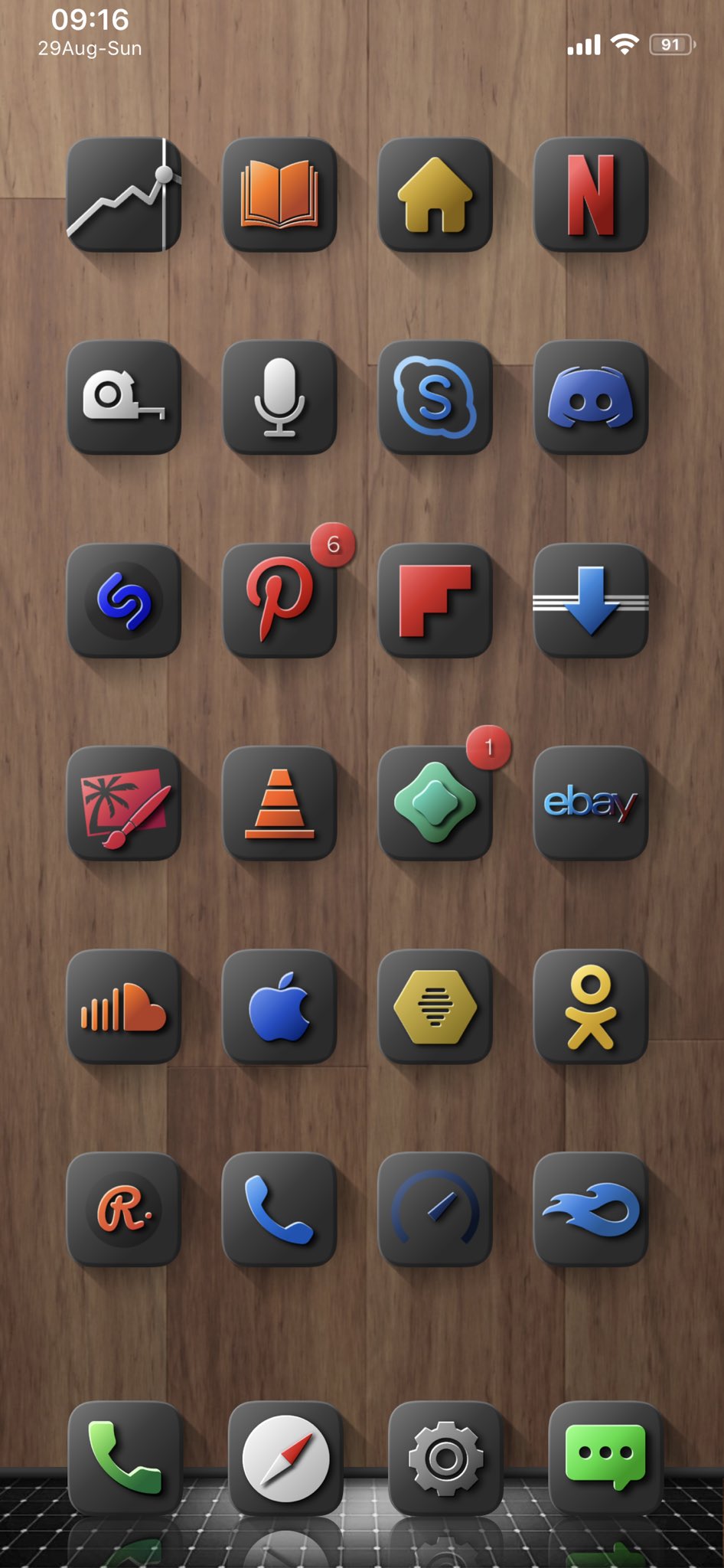Image resolution: width=724 pixels, height=1568 pixels.
Task: Open Safari from the dock
Action: (285, 1458)
